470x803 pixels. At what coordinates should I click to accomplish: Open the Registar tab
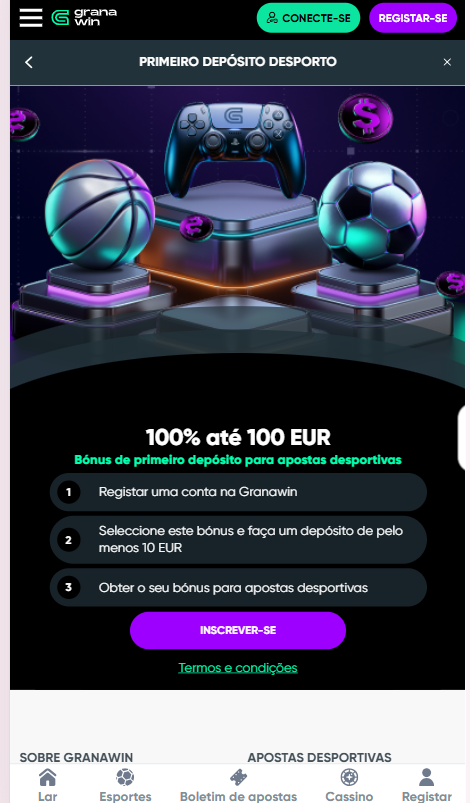426,785
